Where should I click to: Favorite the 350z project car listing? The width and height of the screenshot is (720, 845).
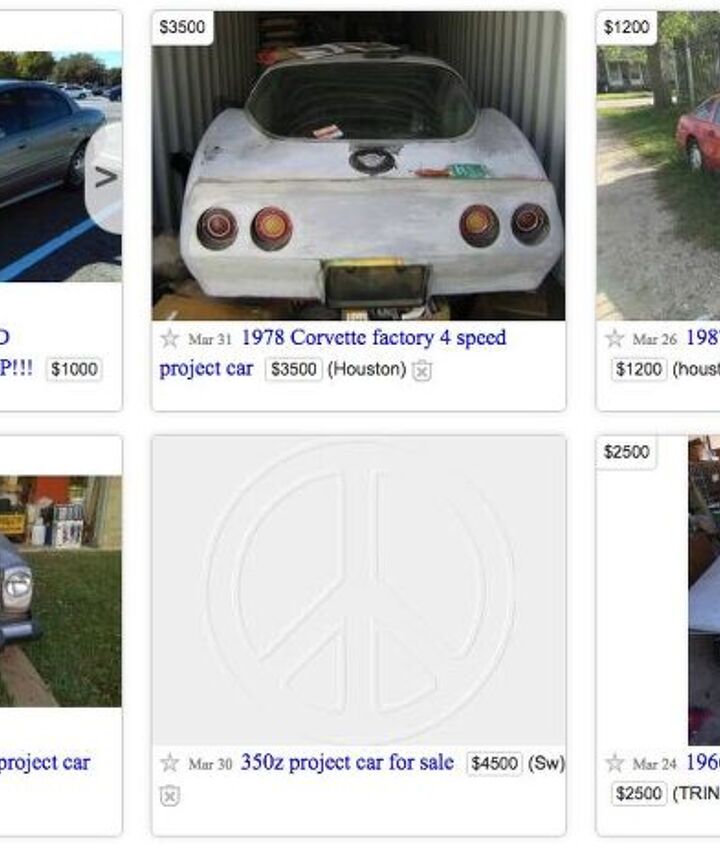click(170, 764)
